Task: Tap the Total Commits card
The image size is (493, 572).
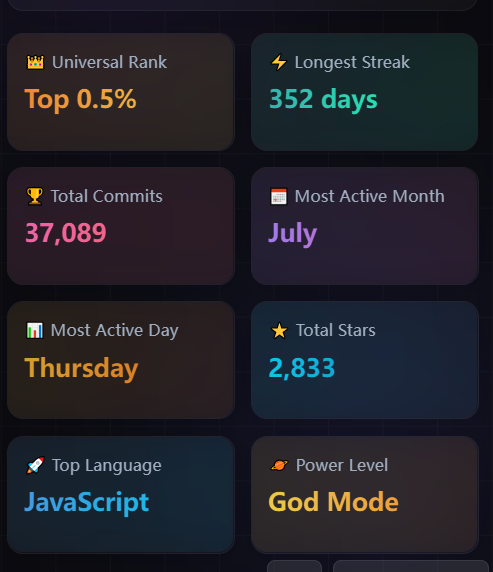Action: pyautogui.click(x=120, y=226)
